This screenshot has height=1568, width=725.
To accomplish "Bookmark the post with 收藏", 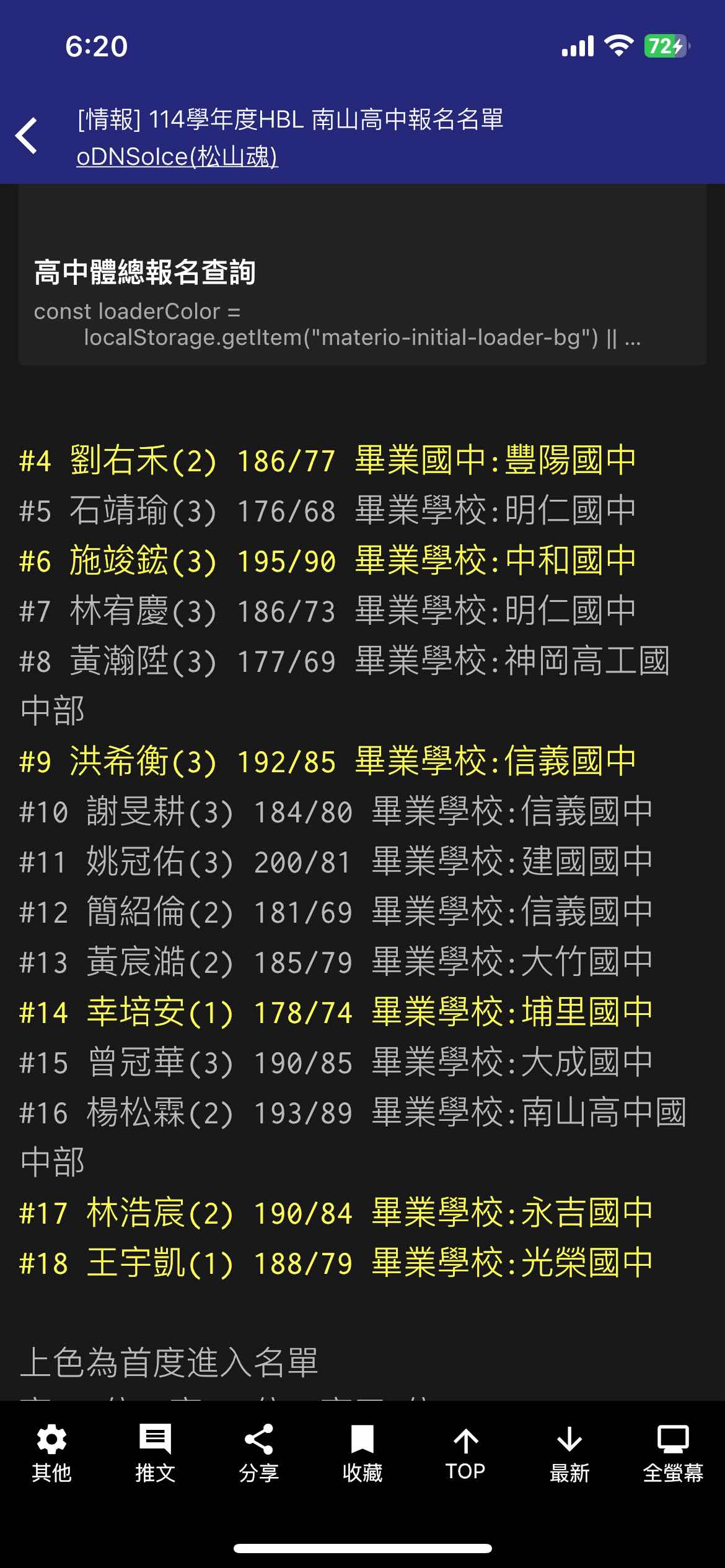I will click(362, 1452).
